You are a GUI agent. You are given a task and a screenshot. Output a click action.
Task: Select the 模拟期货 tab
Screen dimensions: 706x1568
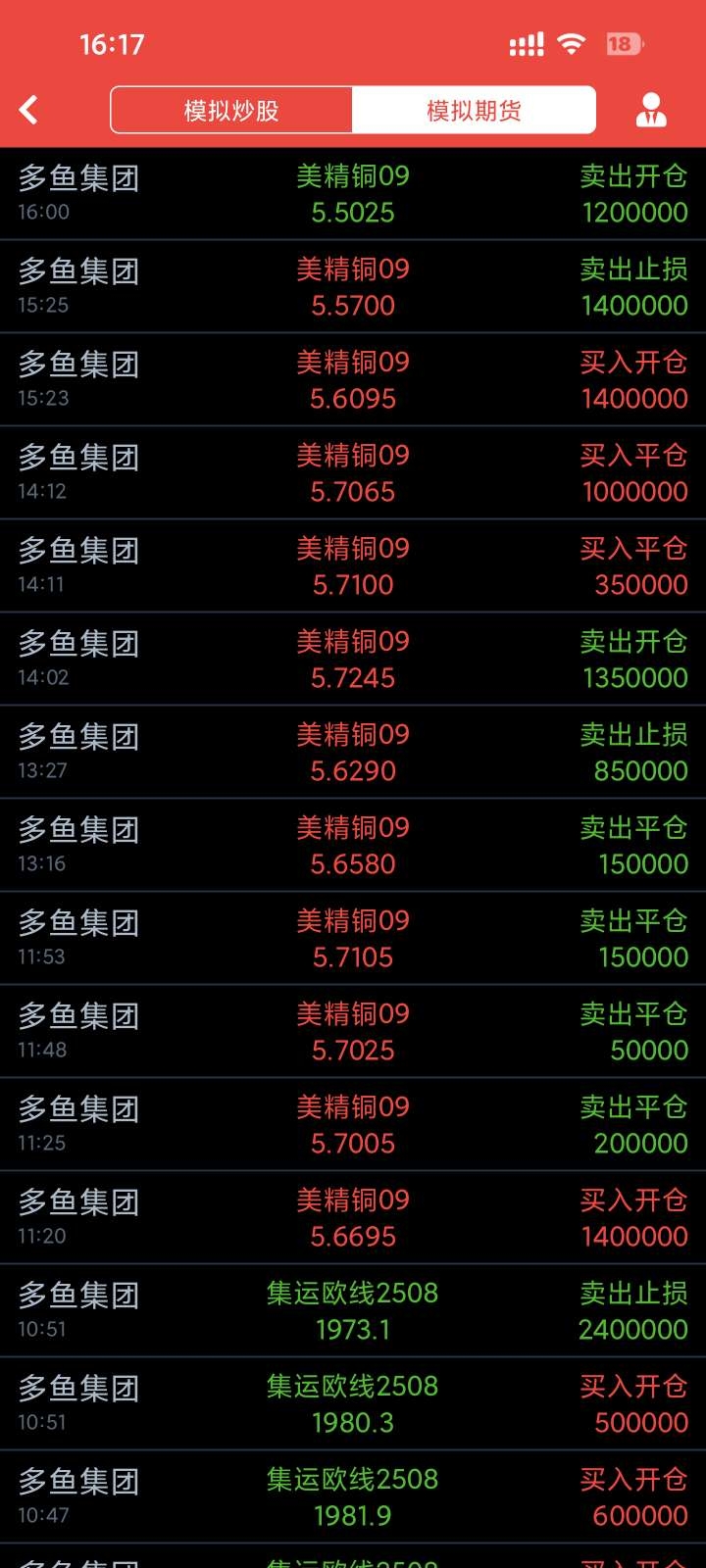point(474,110)
